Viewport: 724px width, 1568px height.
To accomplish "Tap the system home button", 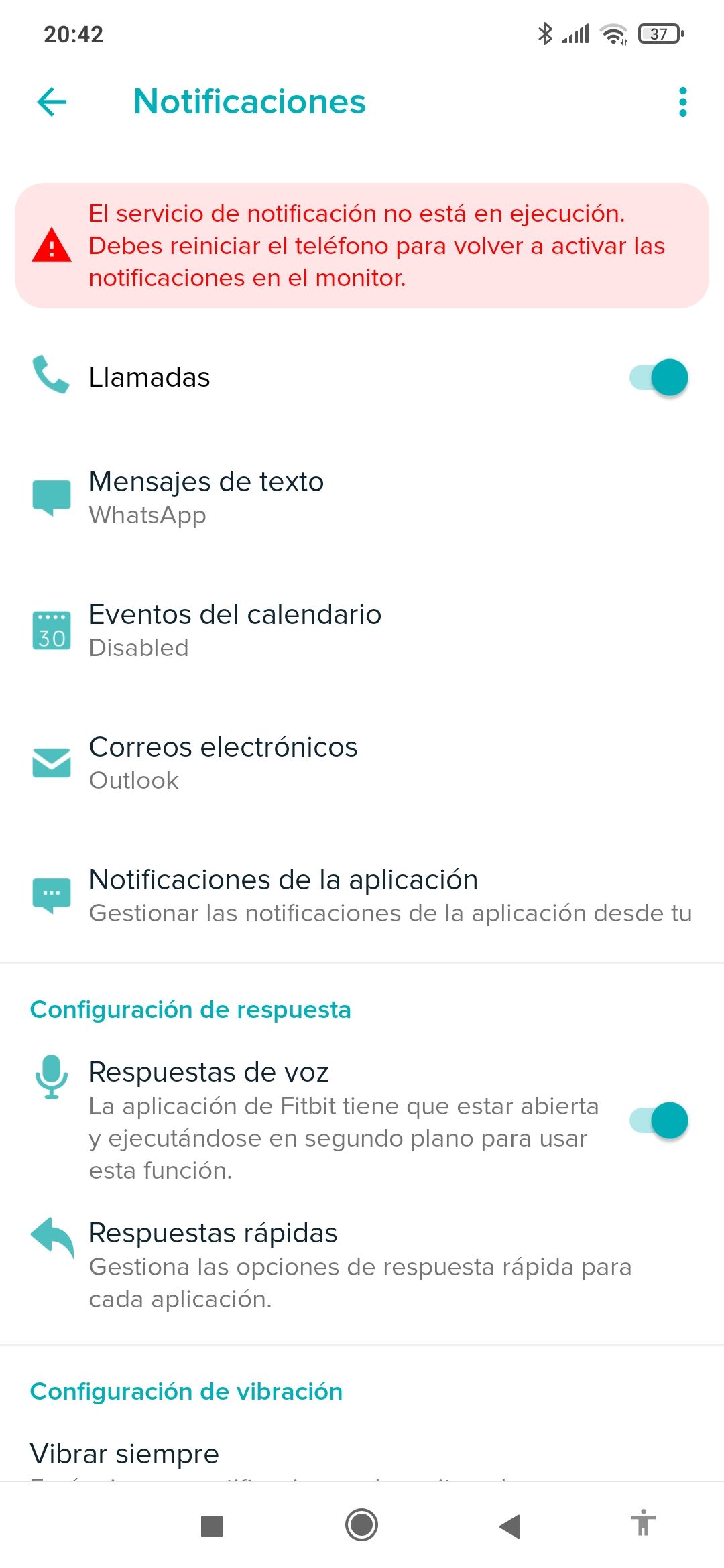I will click(361, 1526).
